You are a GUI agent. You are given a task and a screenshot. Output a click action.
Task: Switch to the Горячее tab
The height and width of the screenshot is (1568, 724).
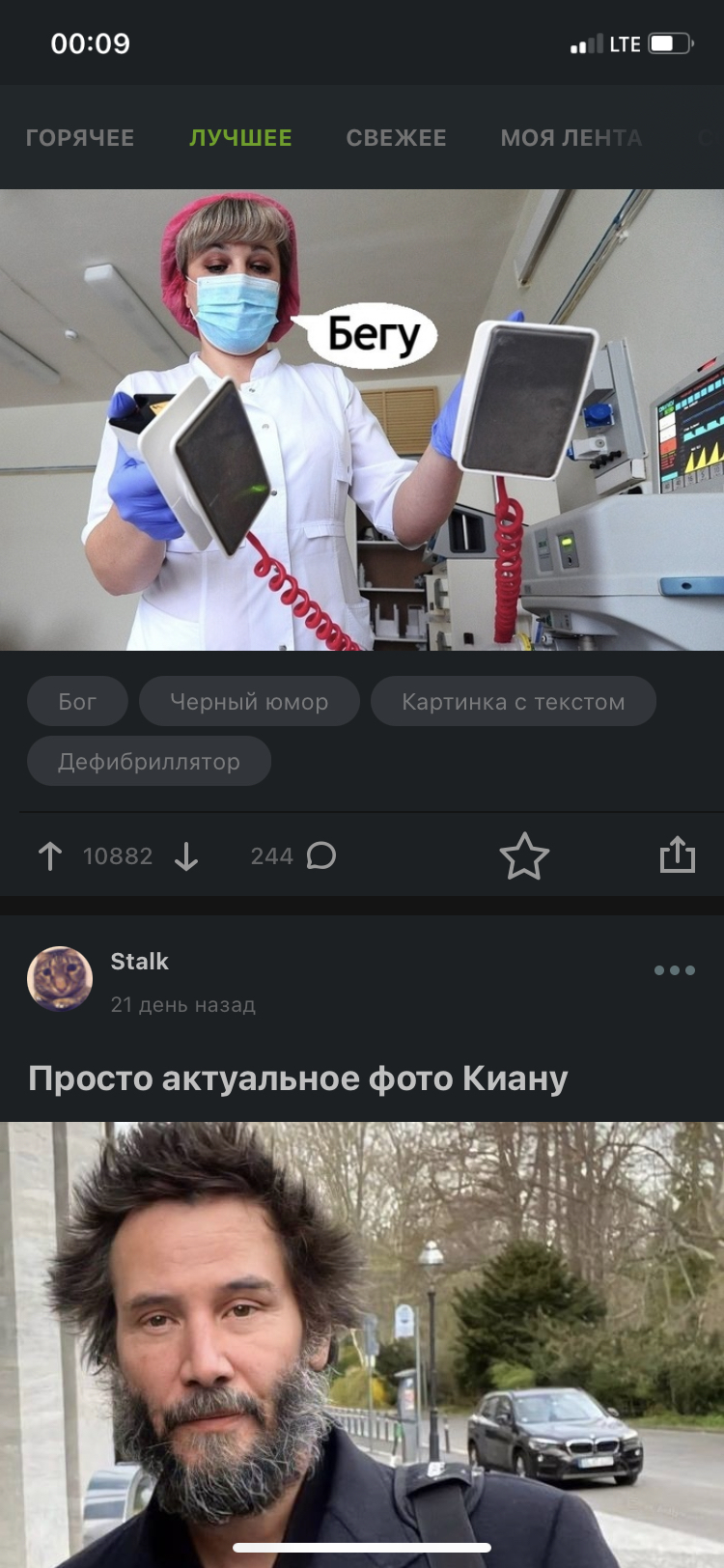click(80, 138)
